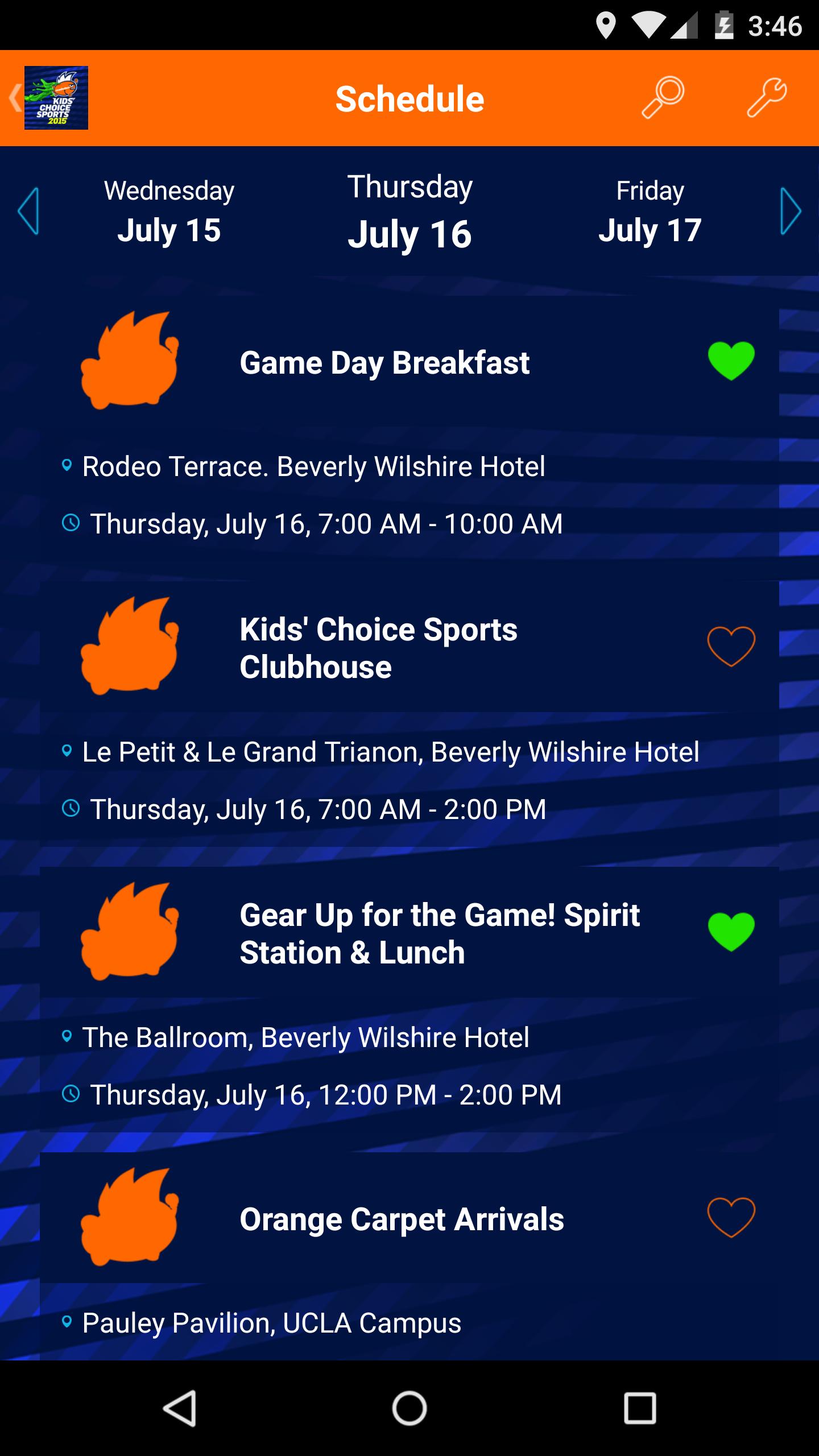Viewport: 819px width, 1456px height.
Task: Tap the location pin for Rodeo Terrace
Action: click(68, 466)
